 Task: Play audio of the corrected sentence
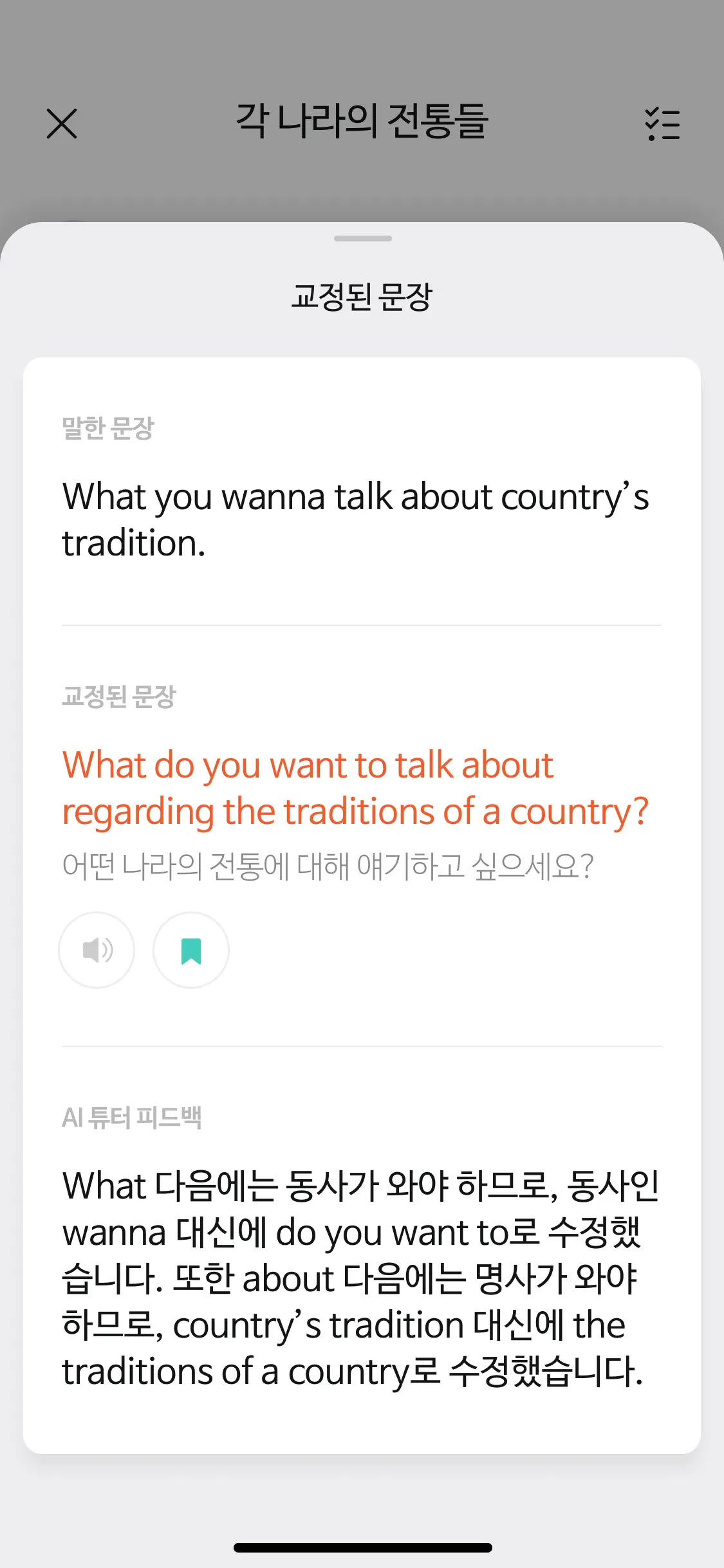[x=97, y=950]
